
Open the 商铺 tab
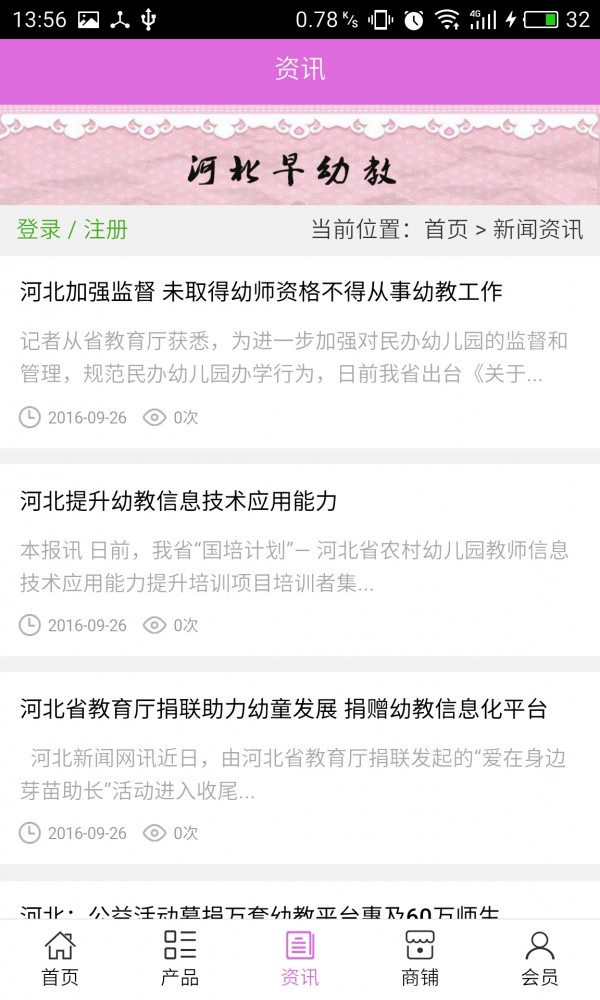coord(420,958)
